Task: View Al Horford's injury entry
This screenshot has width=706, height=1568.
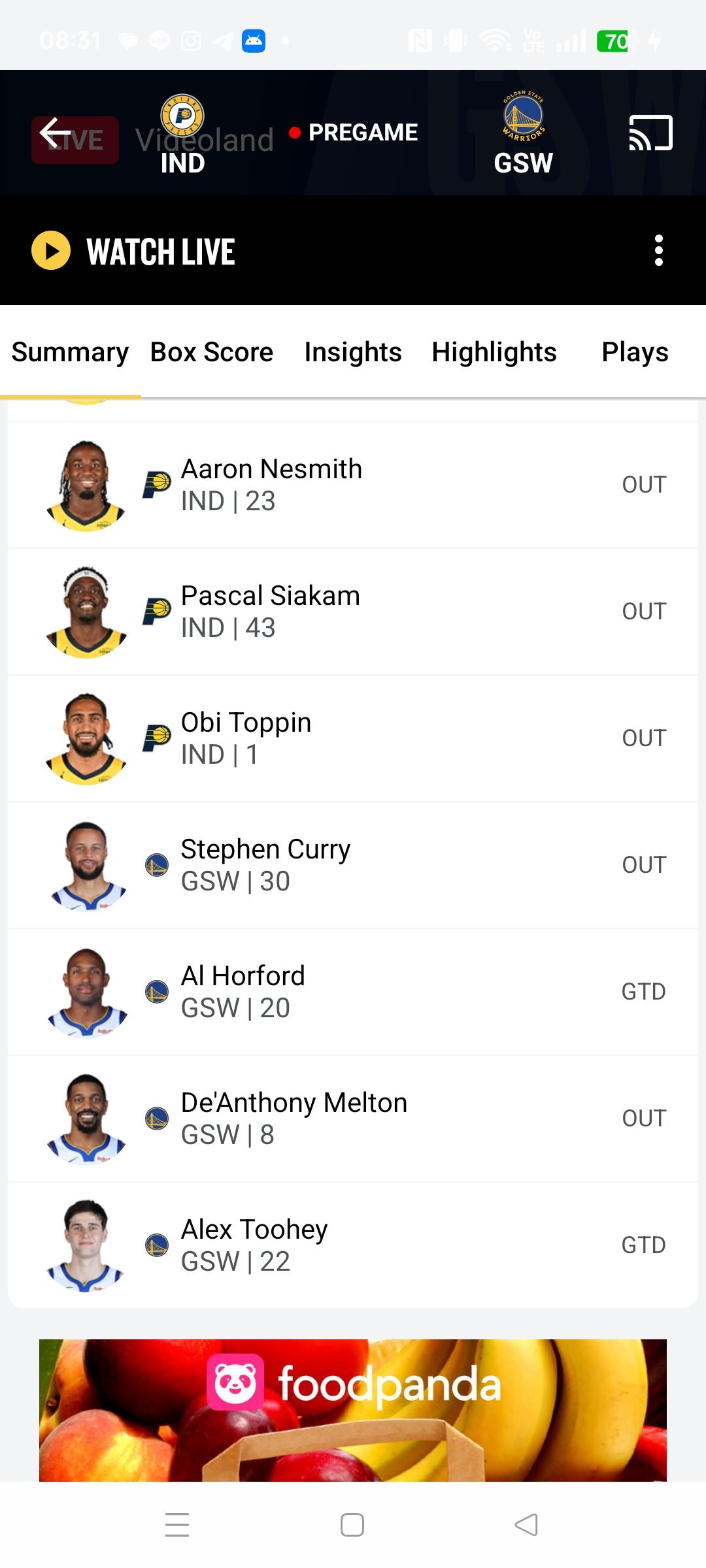Action: (353, 992)
